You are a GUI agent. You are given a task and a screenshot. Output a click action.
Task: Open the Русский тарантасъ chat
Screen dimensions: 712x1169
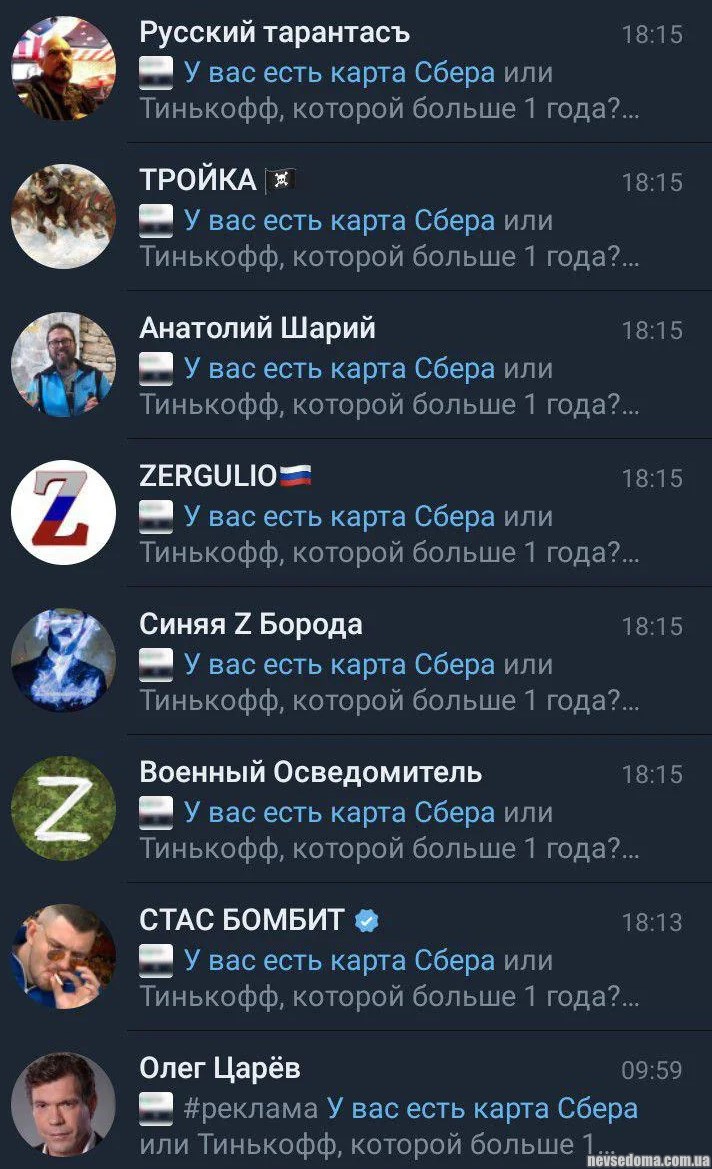(390, 70)
